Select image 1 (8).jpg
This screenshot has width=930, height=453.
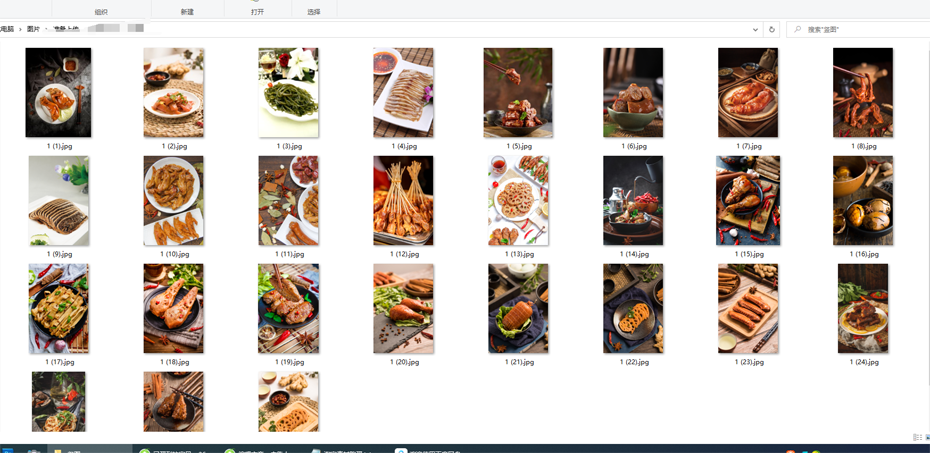click(863, 93)
